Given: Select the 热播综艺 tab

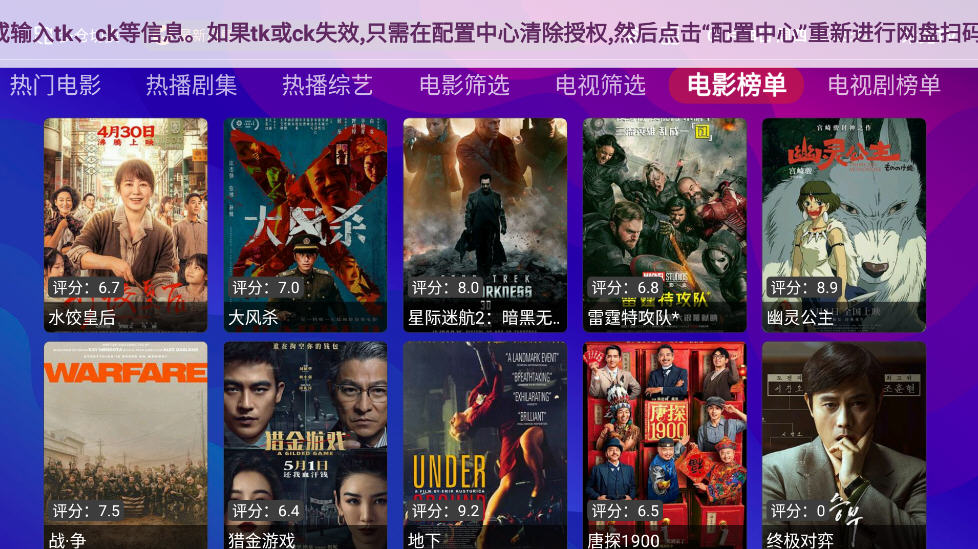Looking at the screenshot, I should (327, 86).
